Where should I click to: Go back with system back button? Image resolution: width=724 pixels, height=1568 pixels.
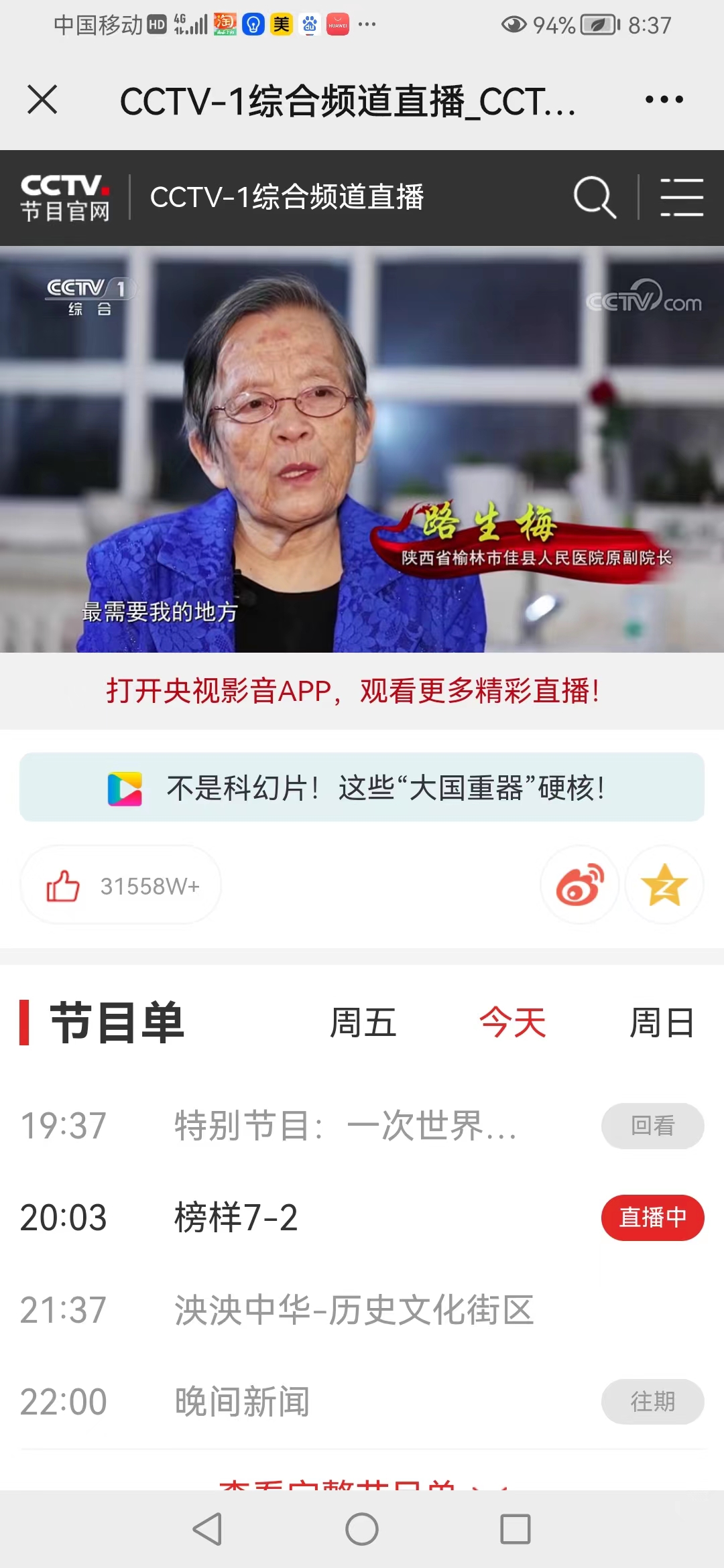207,1529
